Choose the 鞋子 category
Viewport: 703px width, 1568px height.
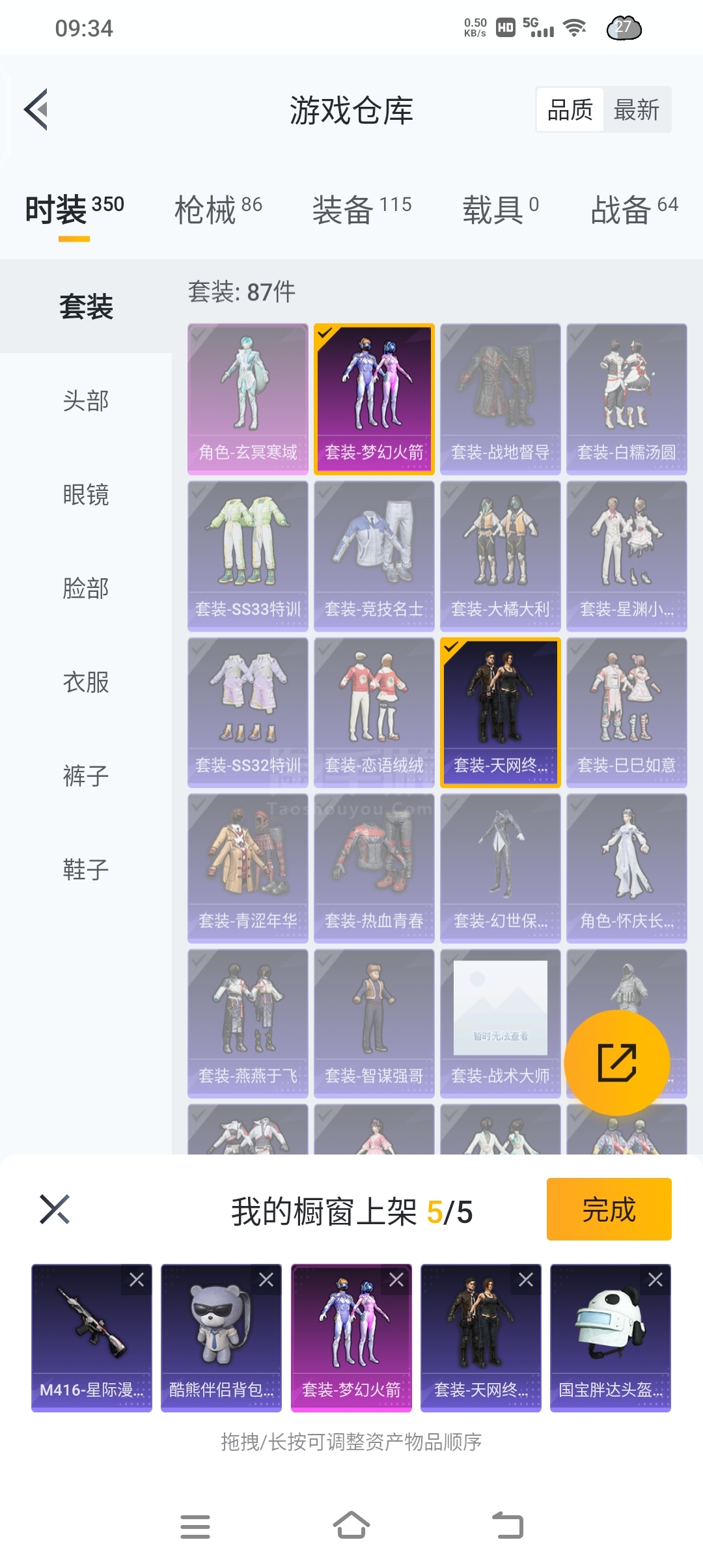[x=86, y=869]
